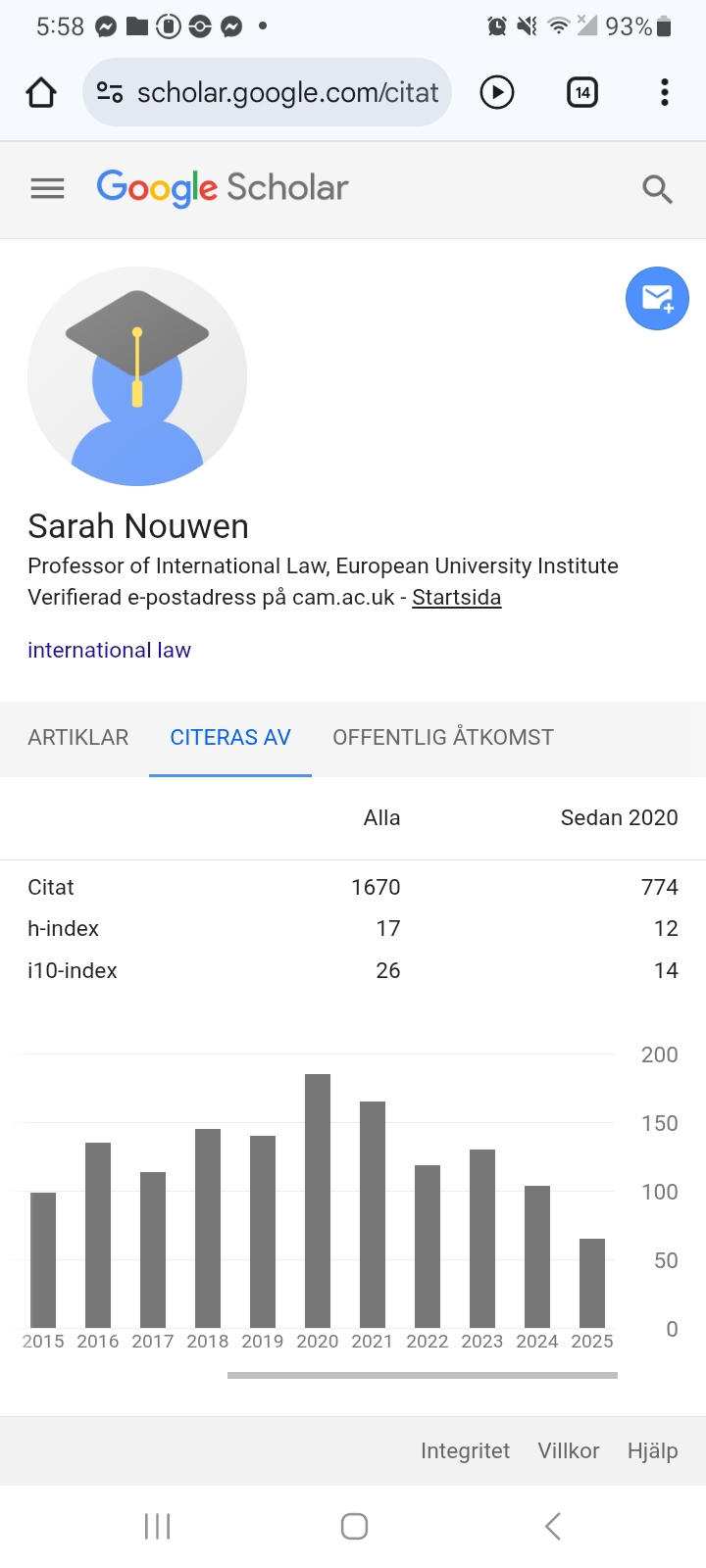Open the browser home page
The image size is (706, 1568).
[x=41, y=93]
